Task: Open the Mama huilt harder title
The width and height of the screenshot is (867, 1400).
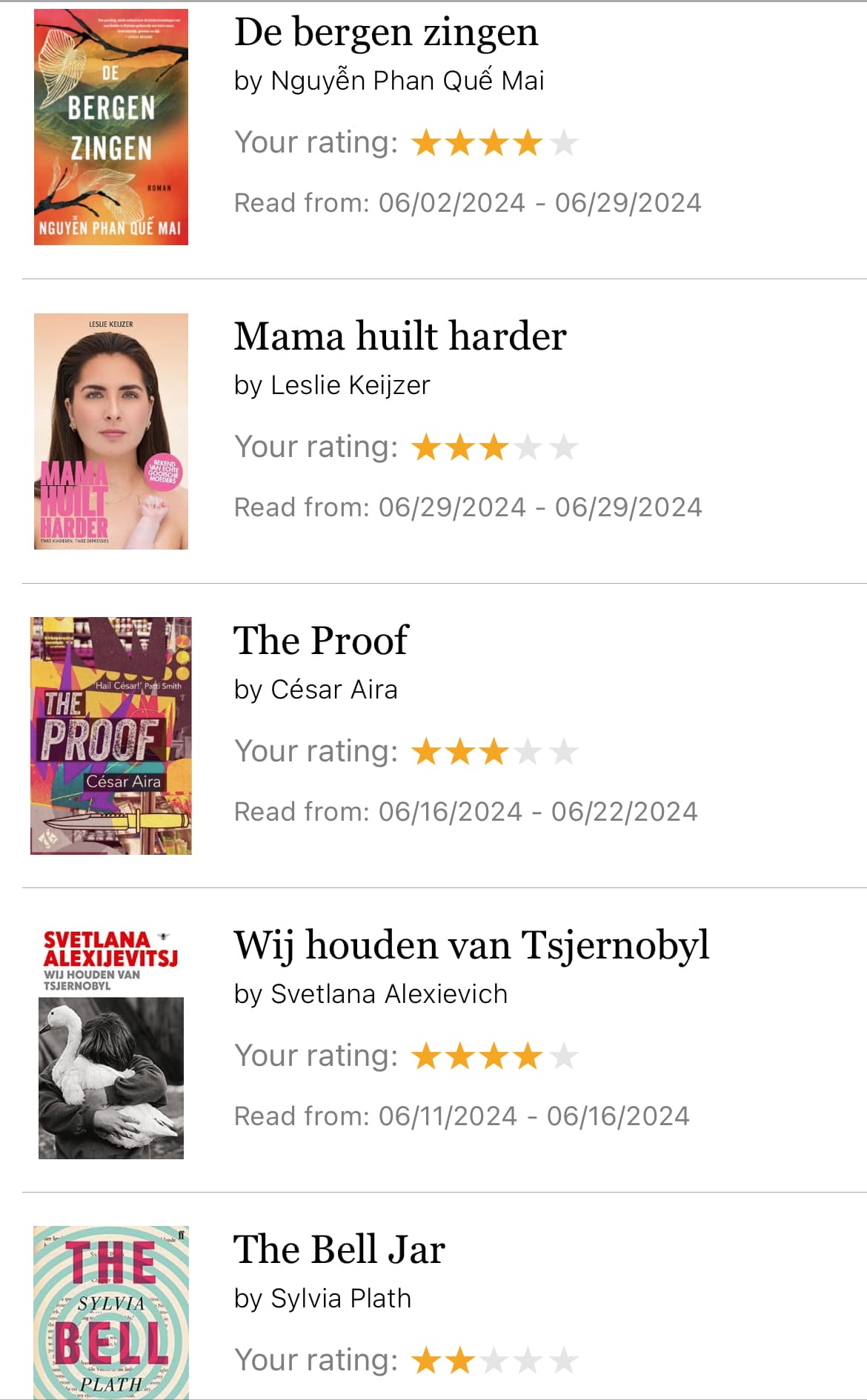Action: (400, 336)
